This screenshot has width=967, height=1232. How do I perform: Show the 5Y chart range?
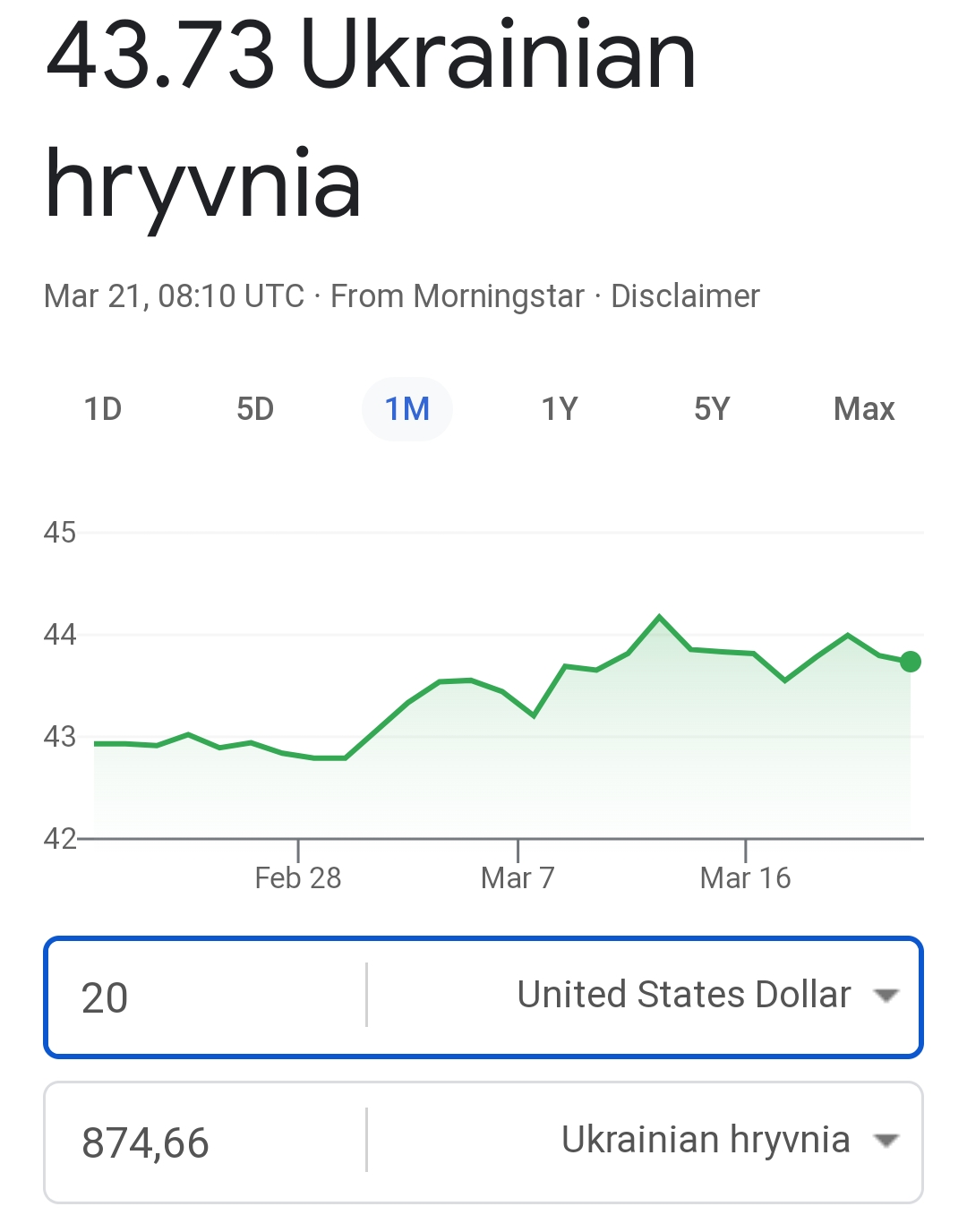point(712,409)
